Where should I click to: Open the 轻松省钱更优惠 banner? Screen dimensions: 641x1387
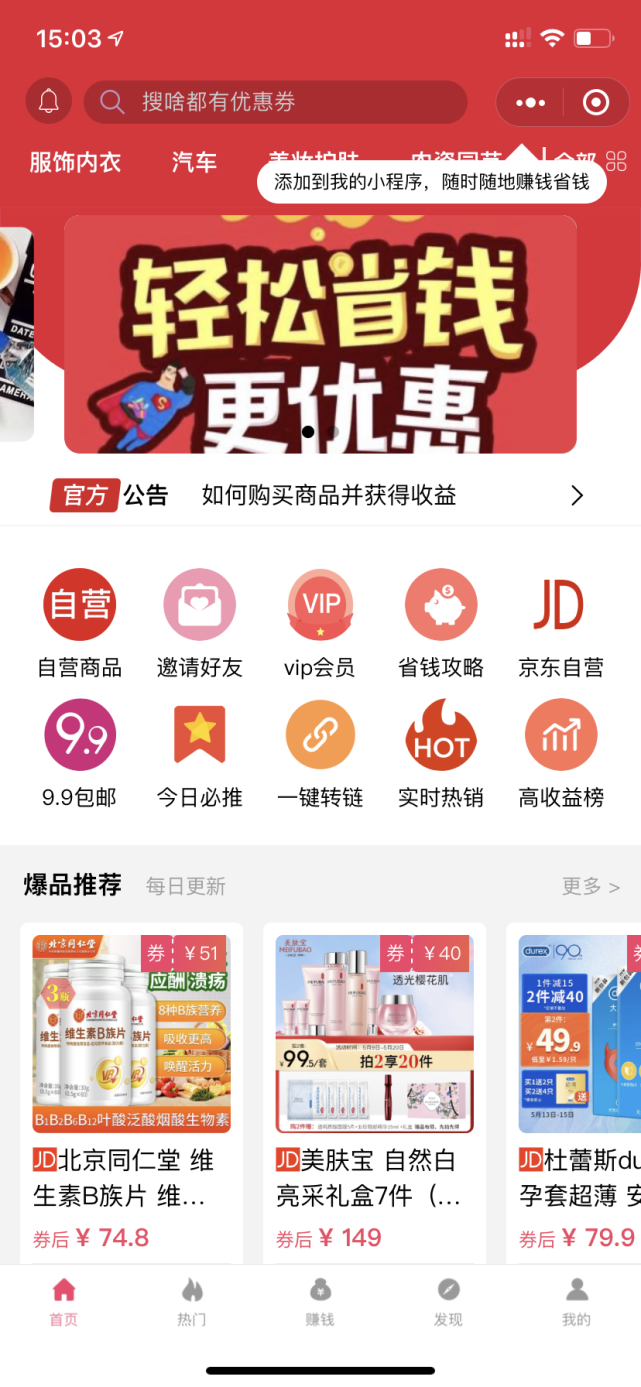coord(320,334)
